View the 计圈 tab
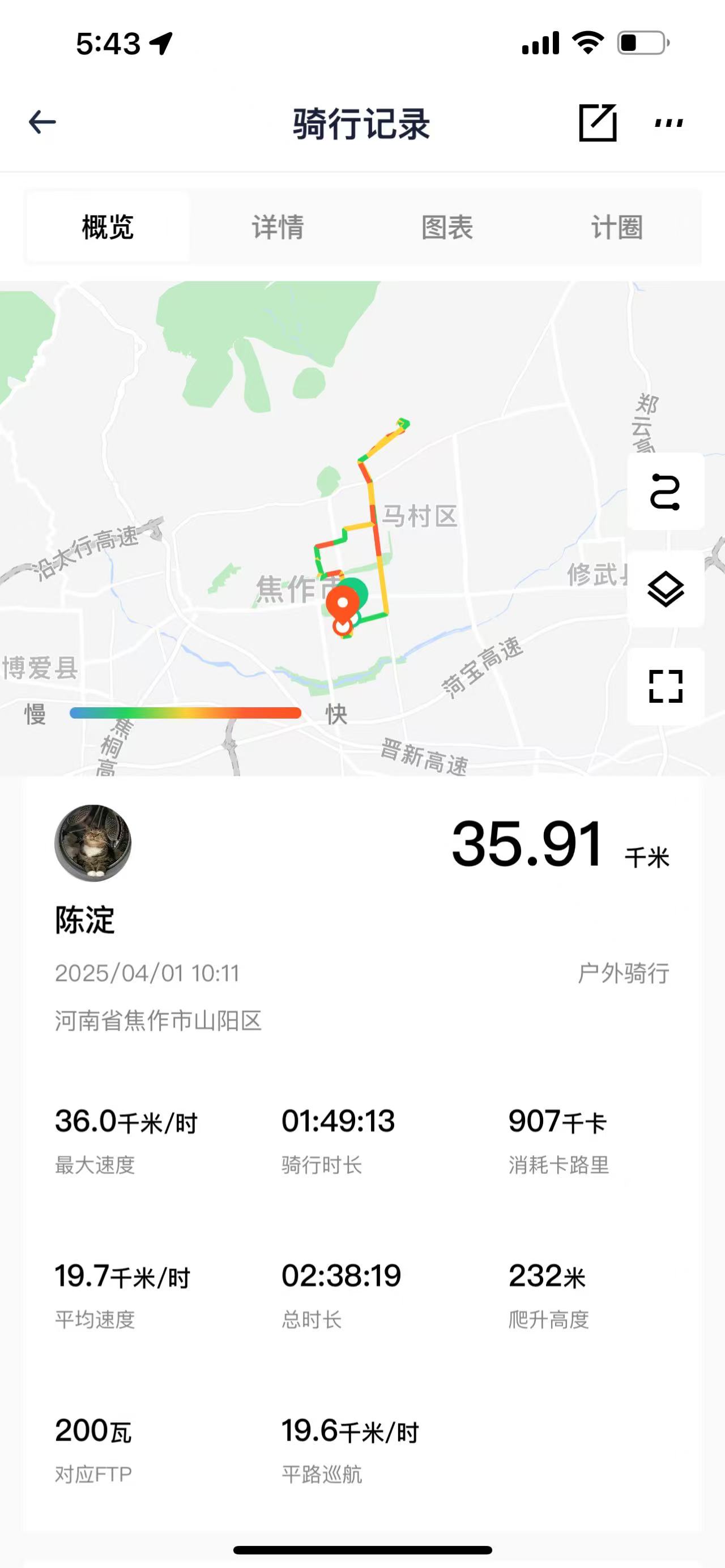This screenshot has height=1568, width=725. pos(617,227)
